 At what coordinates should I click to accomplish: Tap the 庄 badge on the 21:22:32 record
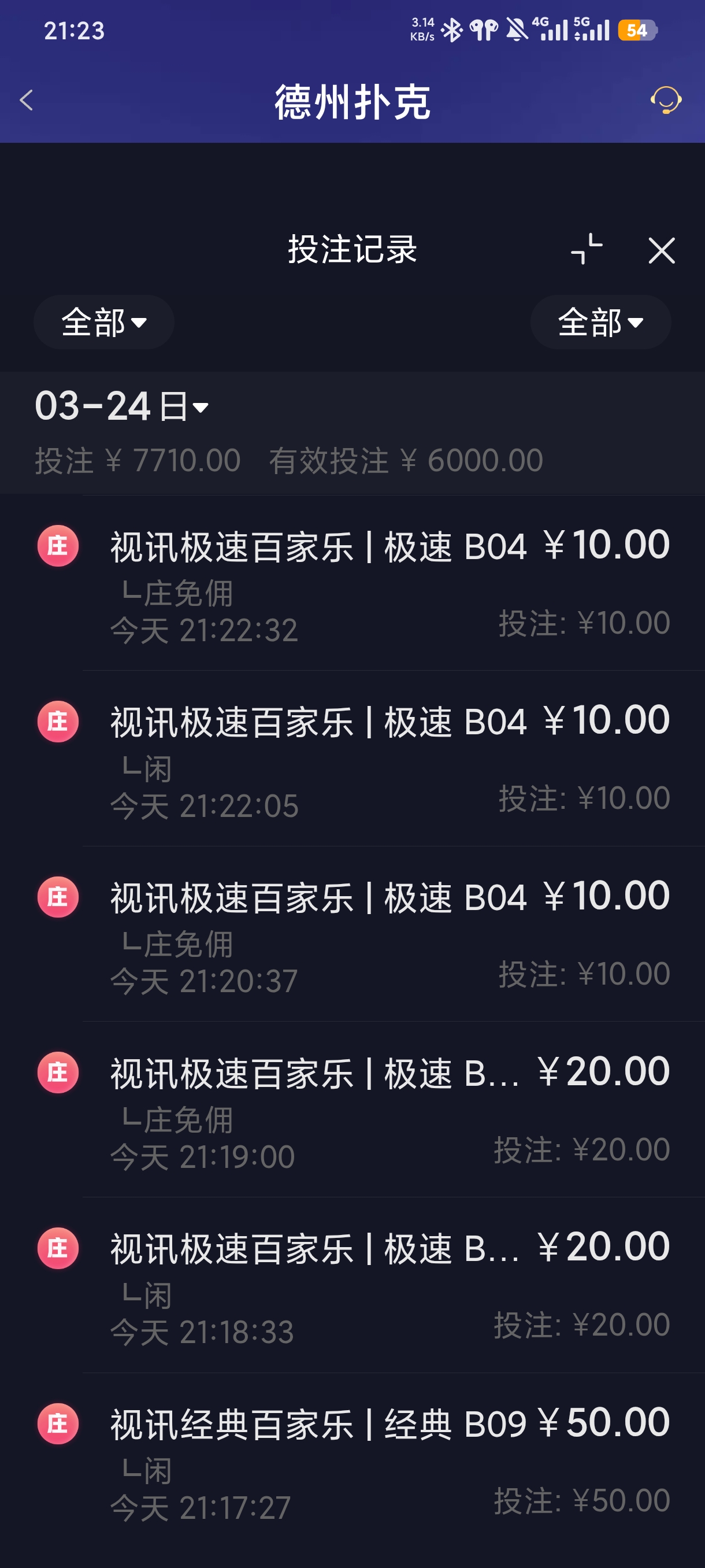57,547
